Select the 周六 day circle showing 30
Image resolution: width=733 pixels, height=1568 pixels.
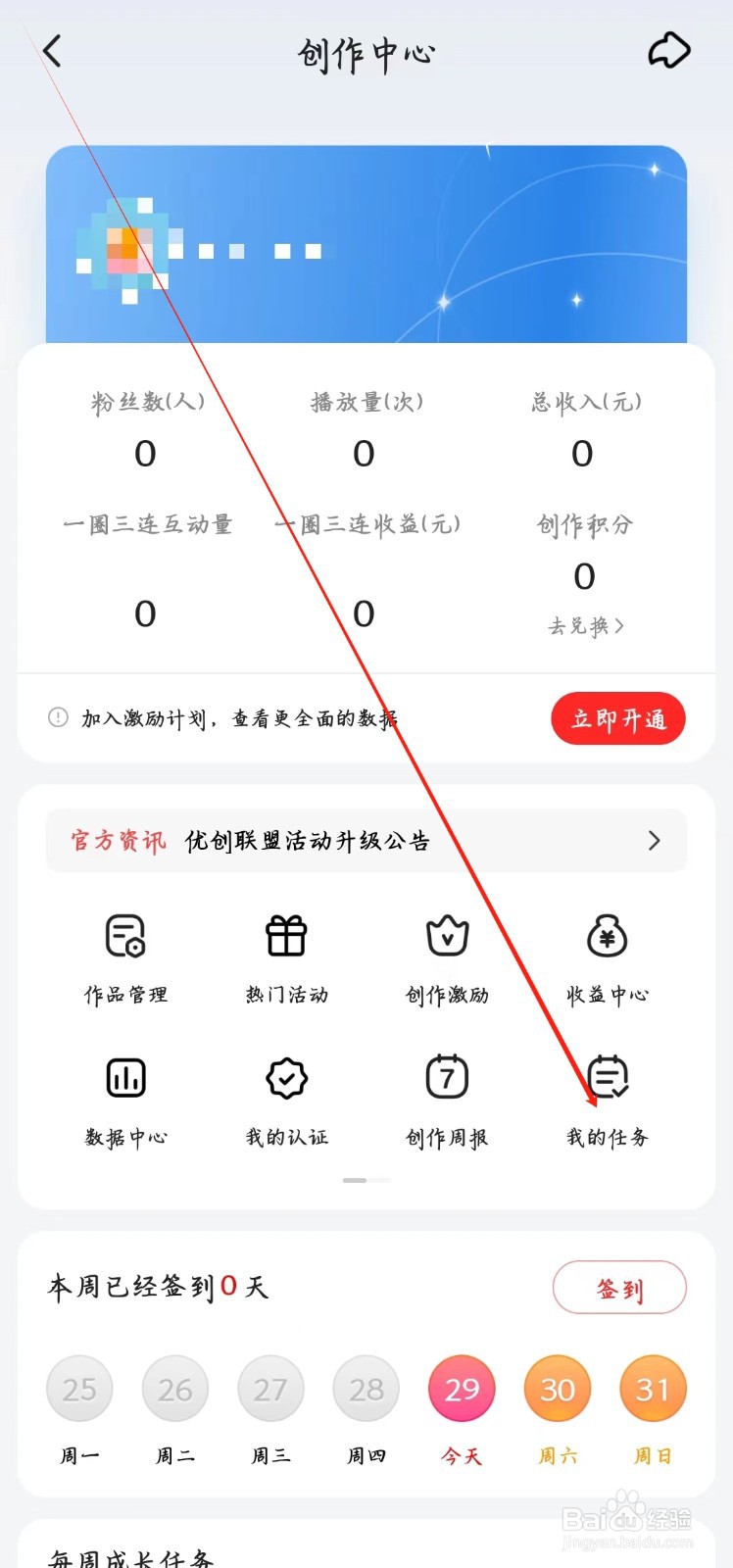pos(557,1388)
